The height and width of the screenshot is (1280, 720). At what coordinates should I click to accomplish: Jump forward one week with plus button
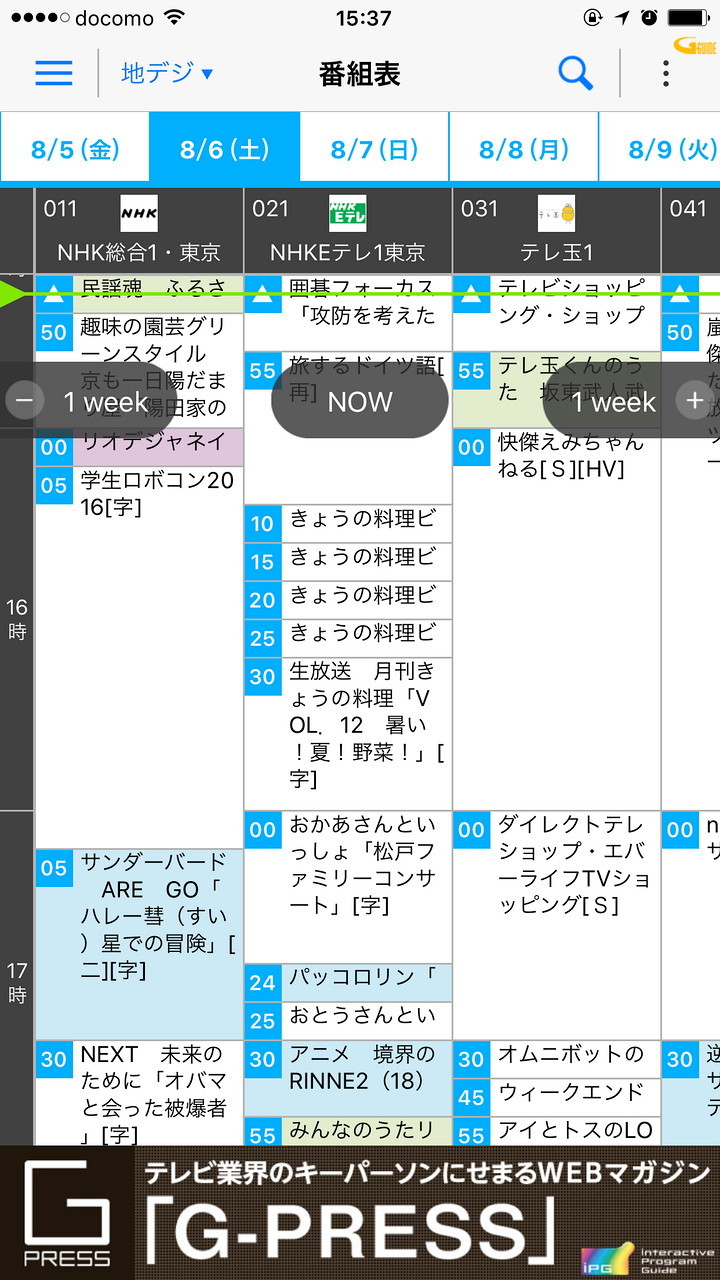694,401
